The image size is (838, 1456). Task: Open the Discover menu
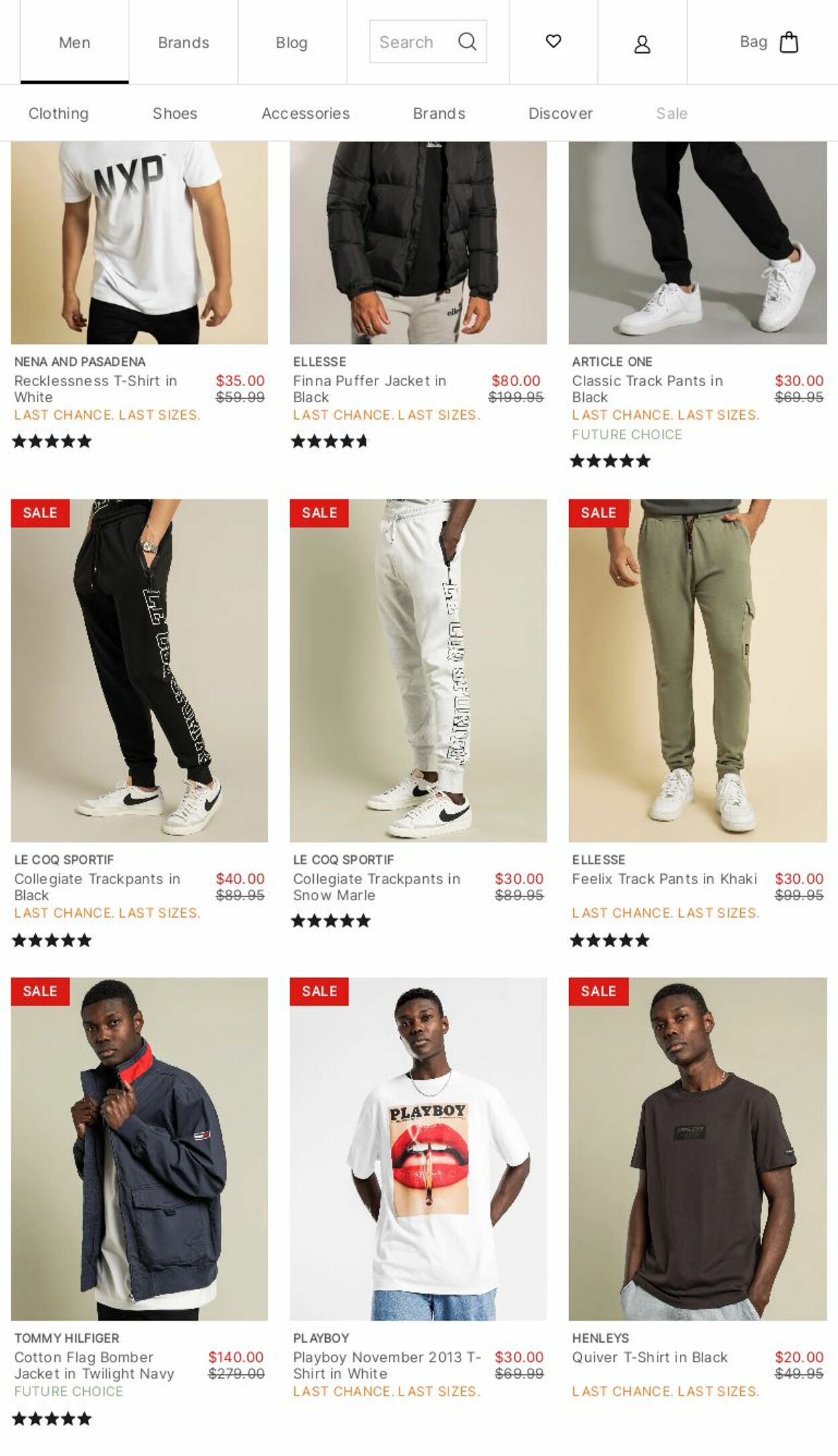[x=560, y=113]
